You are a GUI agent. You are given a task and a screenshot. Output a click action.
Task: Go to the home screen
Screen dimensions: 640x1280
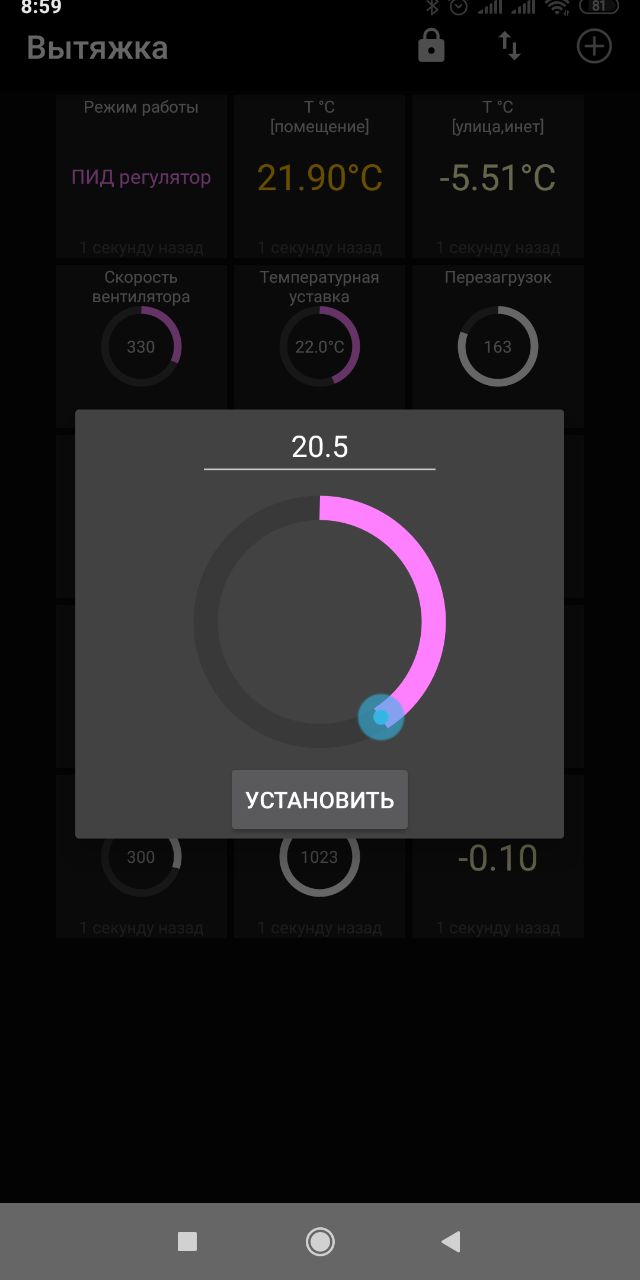point(320,1242)
